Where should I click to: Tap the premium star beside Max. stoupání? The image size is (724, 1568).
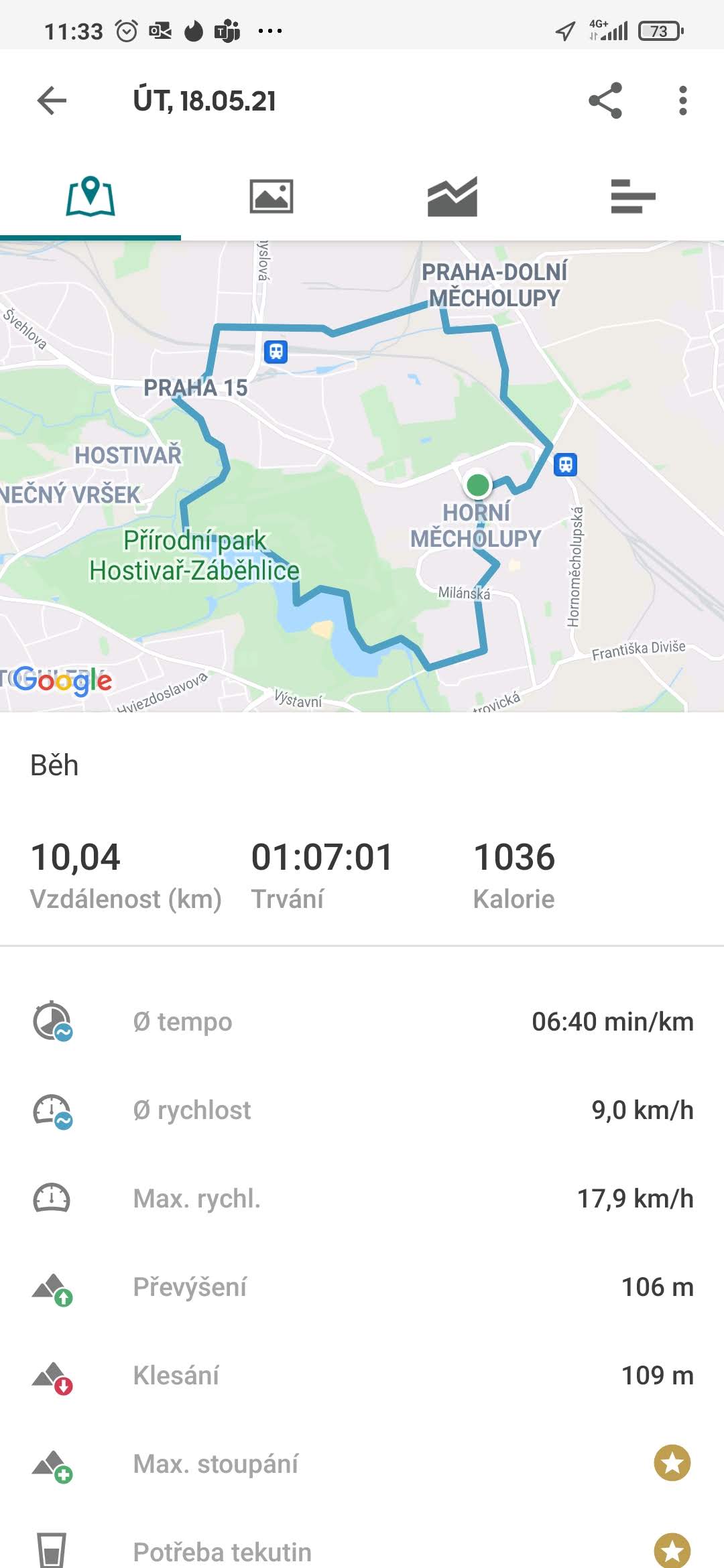672,1463
